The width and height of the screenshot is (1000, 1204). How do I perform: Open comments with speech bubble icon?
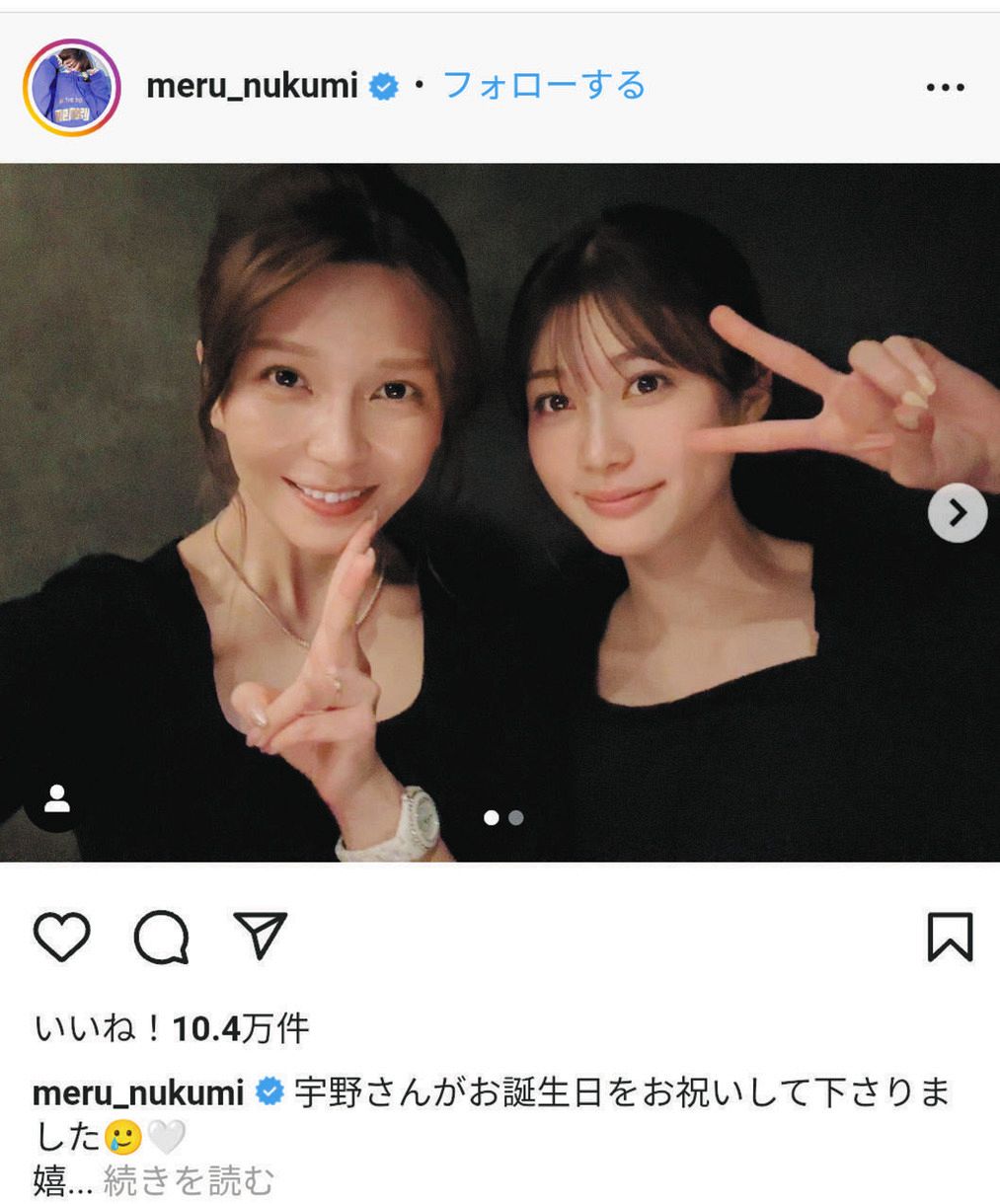coord(161,937)
